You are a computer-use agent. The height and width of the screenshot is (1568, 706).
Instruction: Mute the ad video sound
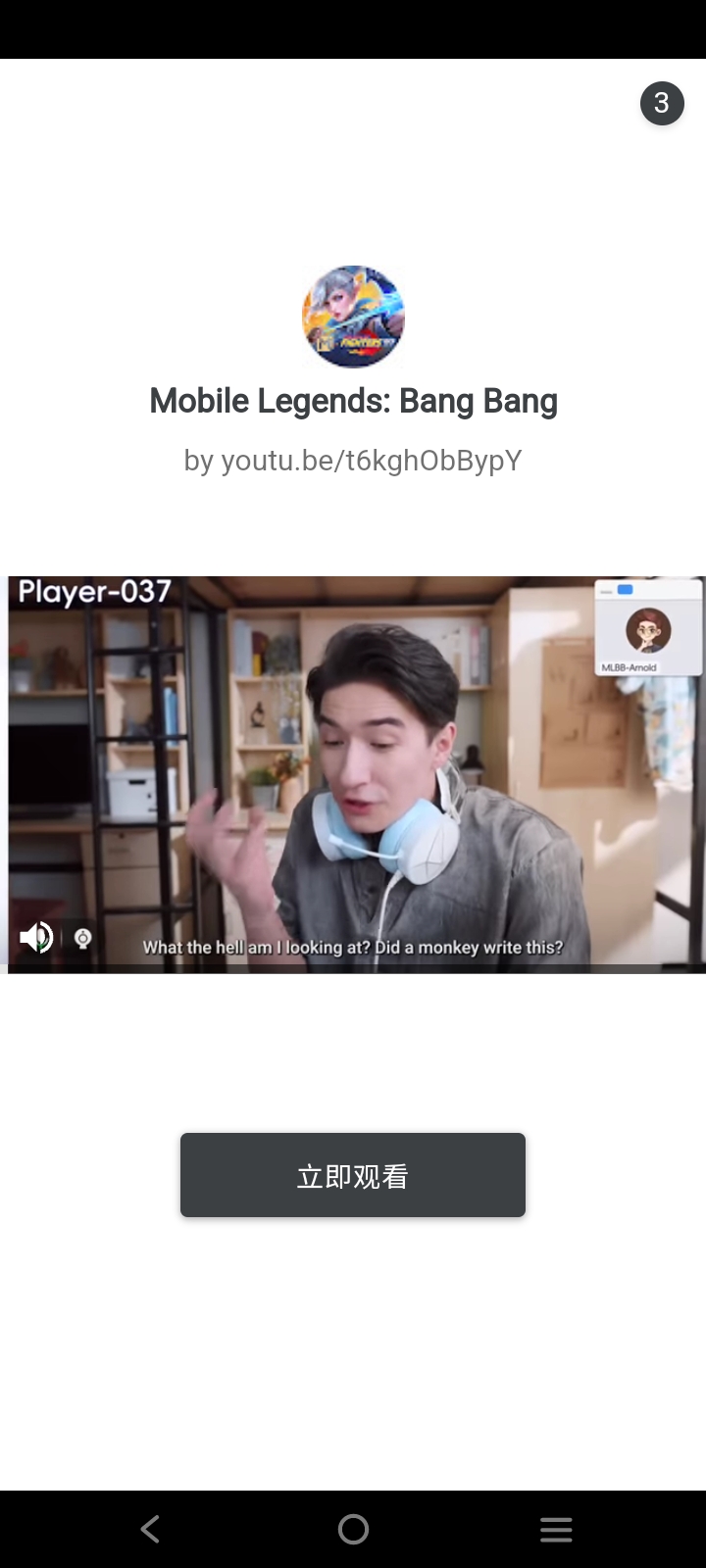[36, 938]
